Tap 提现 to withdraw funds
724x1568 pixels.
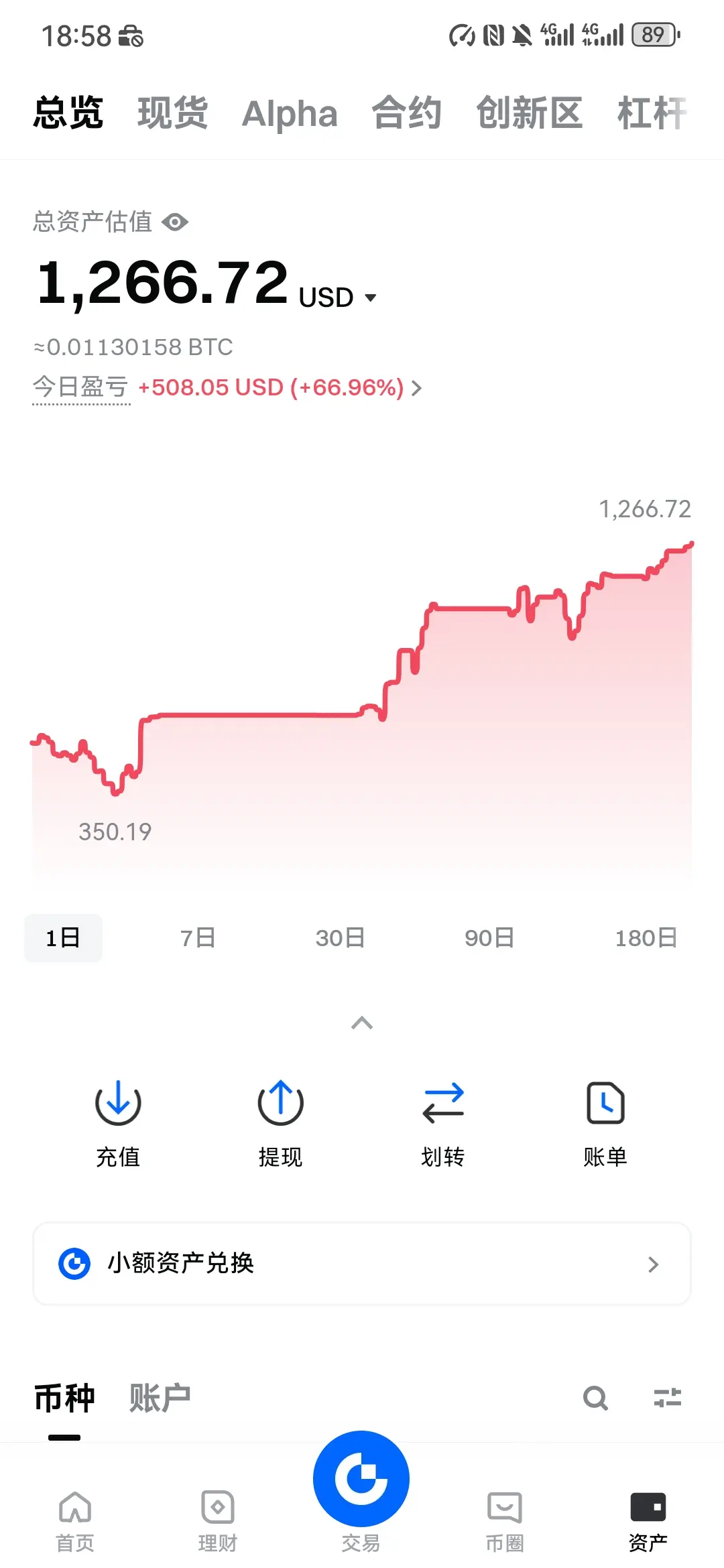[x=280, y=1124]
